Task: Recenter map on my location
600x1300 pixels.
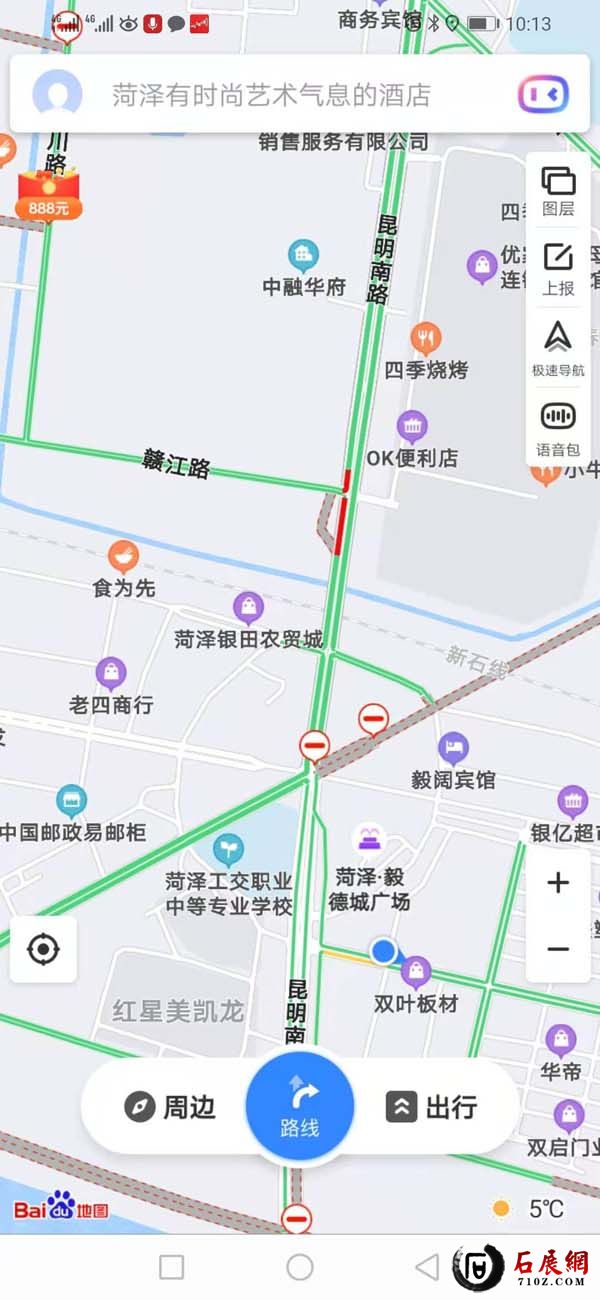Action: (x=43, y=948)
